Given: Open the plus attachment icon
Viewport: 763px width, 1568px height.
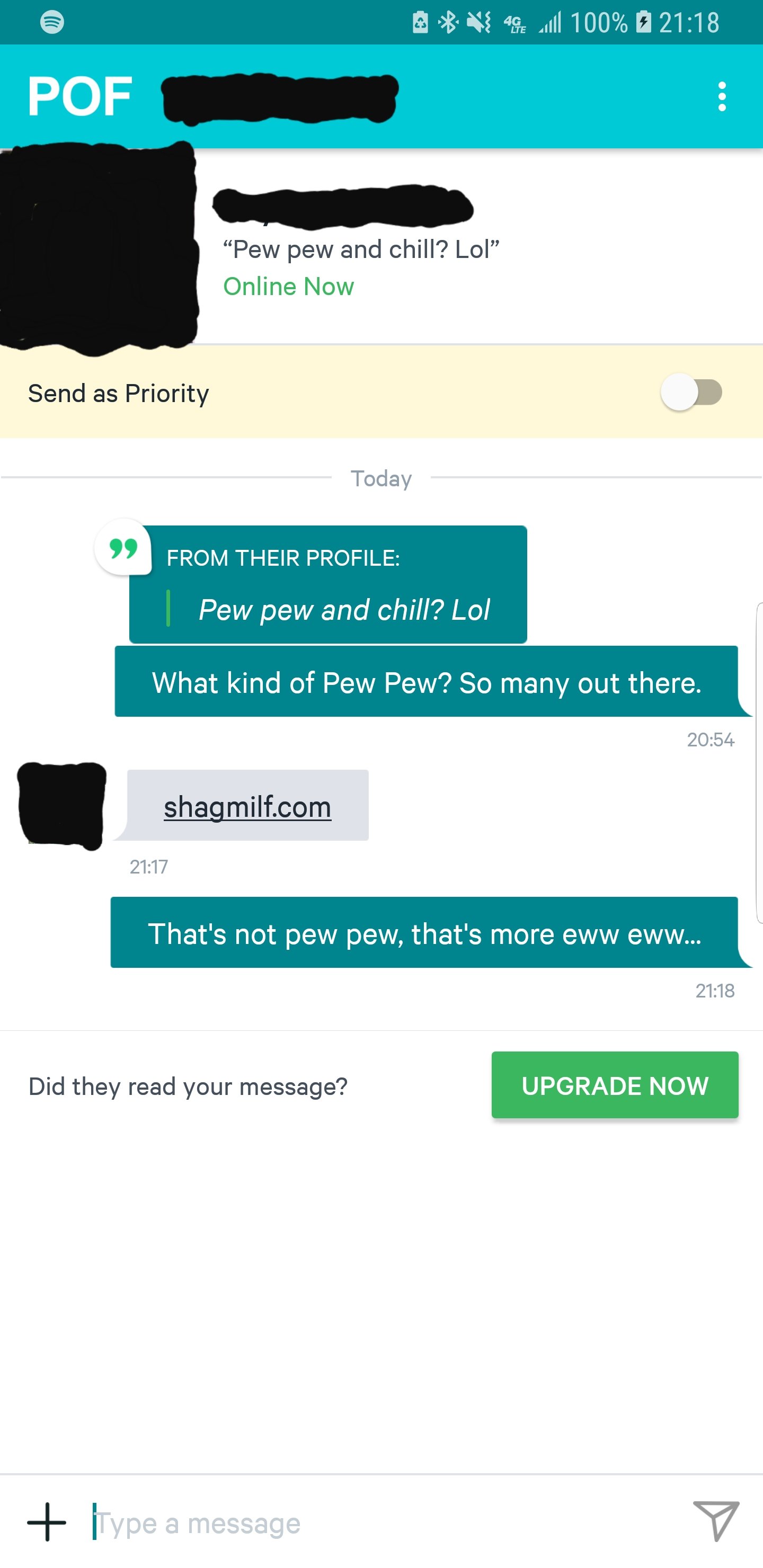Looking at the screenshot, I should 47,1522.
